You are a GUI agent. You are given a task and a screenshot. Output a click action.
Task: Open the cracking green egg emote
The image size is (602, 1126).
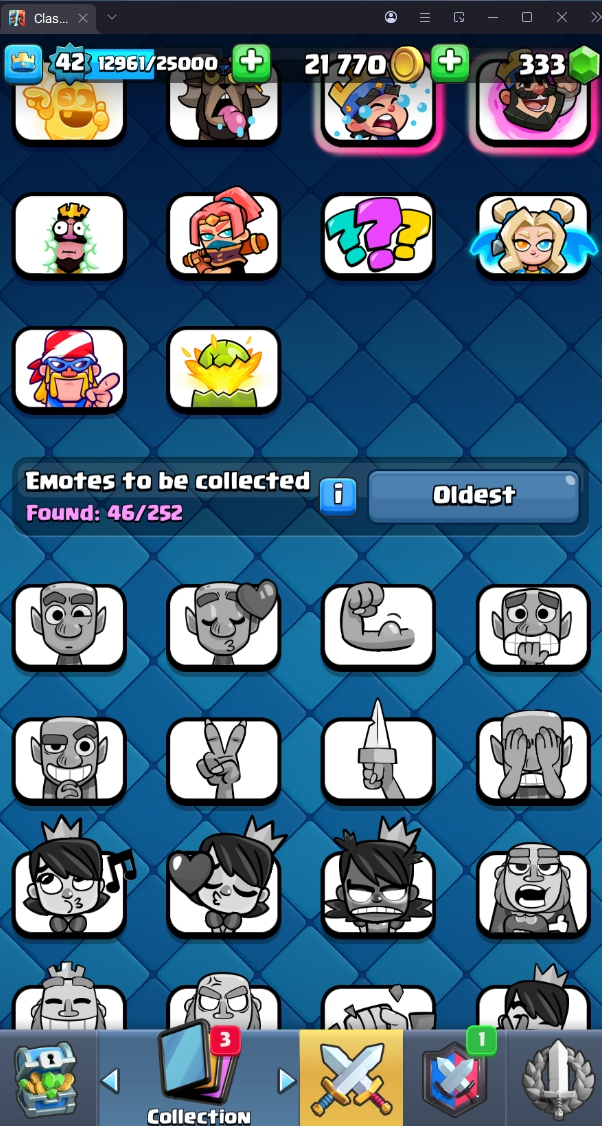(x=223, y=368)
